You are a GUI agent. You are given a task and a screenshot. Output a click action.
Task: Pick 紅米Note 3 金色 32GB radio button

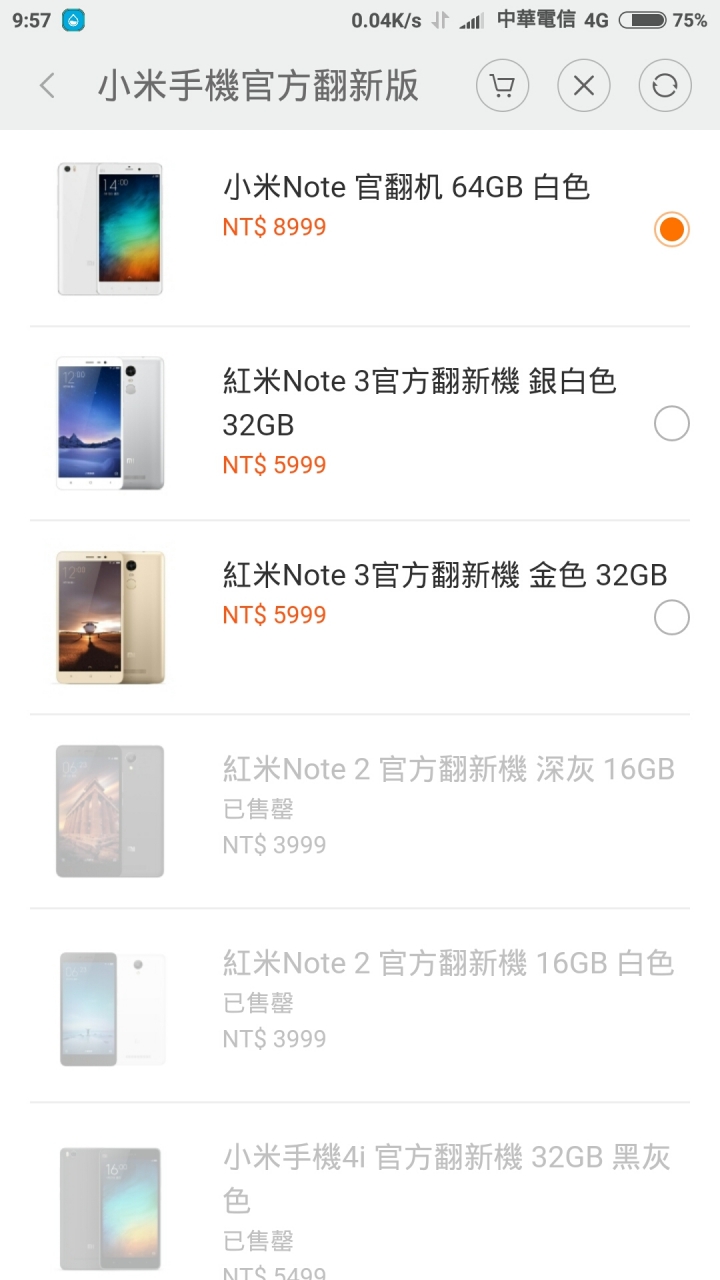(672, 617)
